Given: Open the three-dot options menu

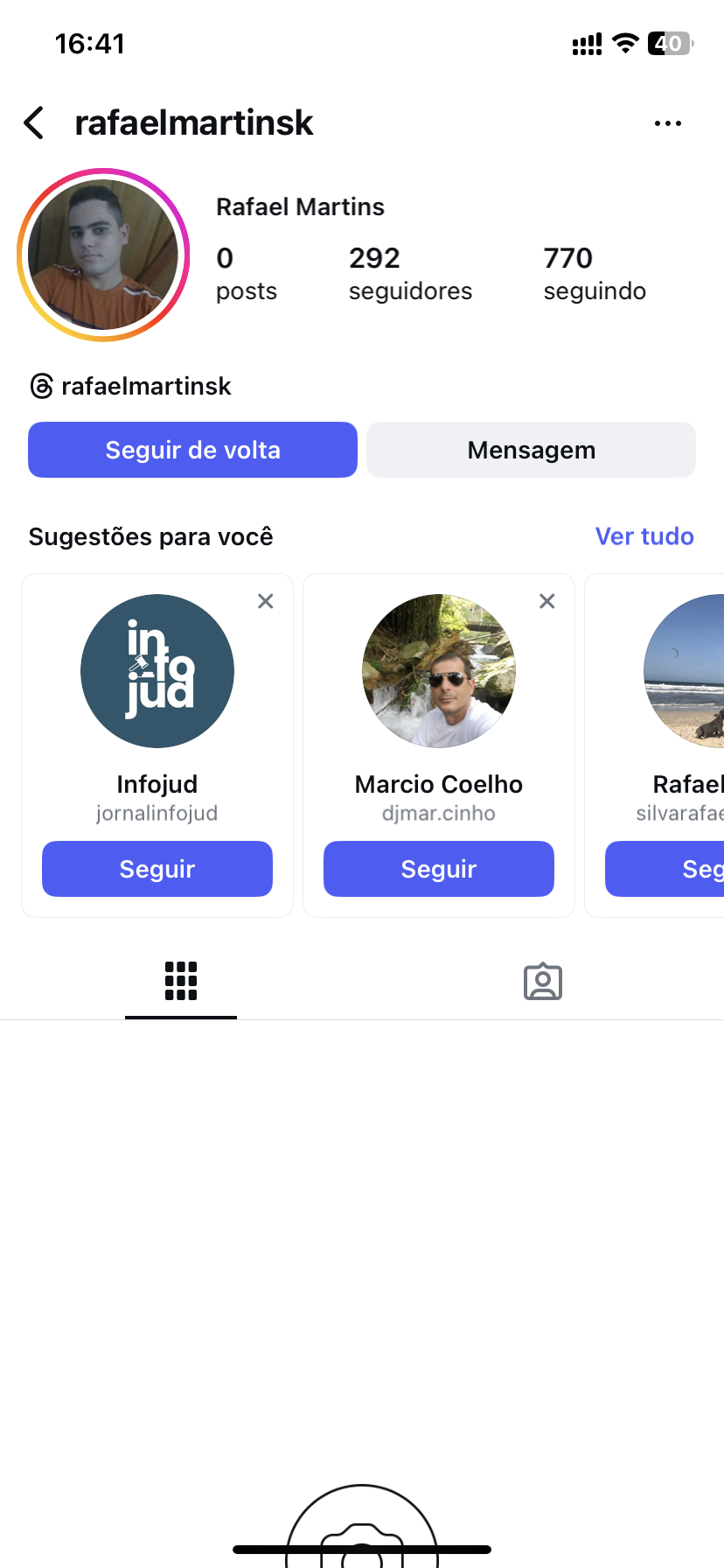Looking at the screenshot, I should 667,123.
